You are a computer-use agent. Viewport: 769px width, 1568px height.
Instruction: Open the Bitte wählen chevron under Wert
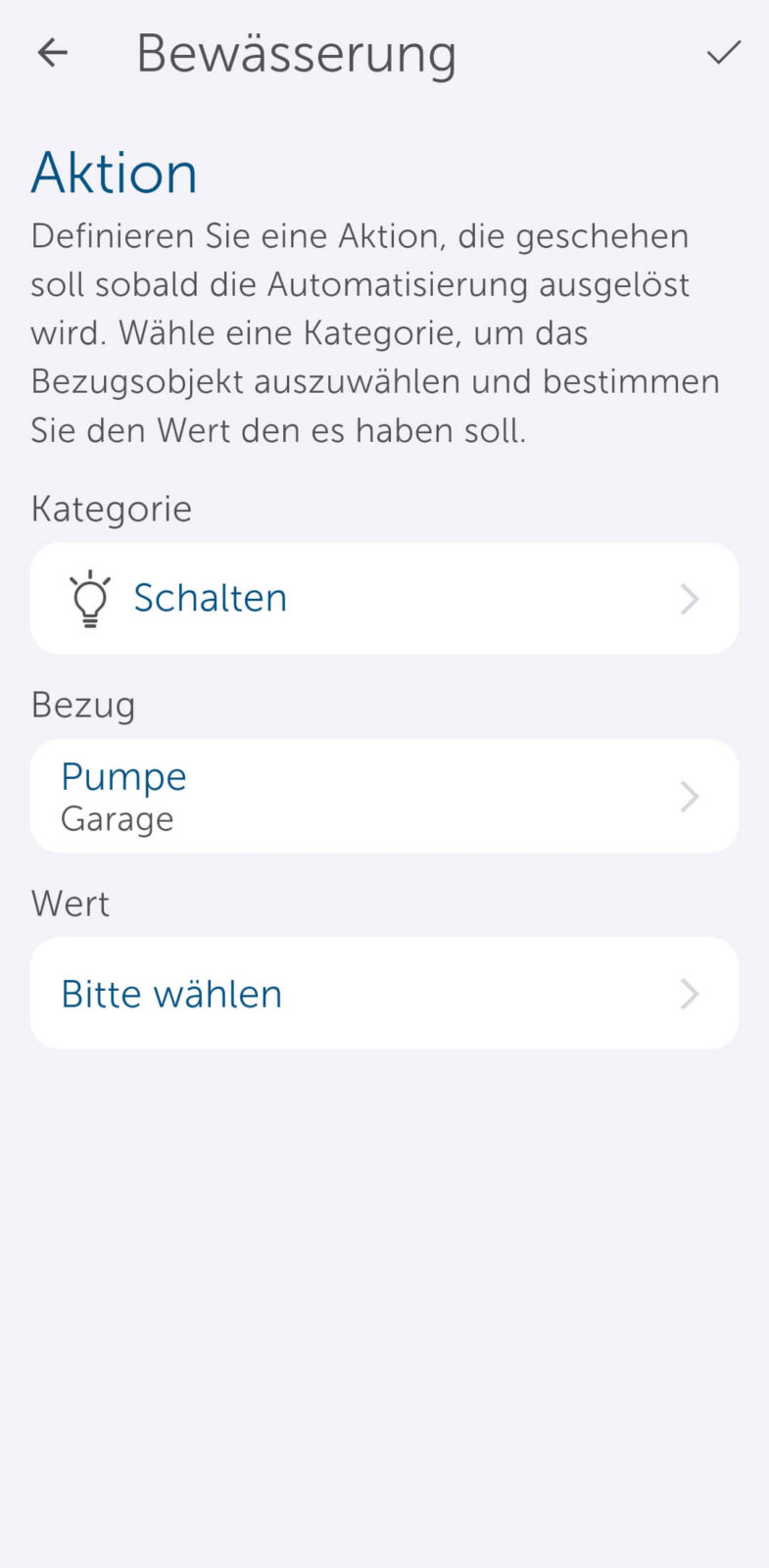click(x=690, y=993)
